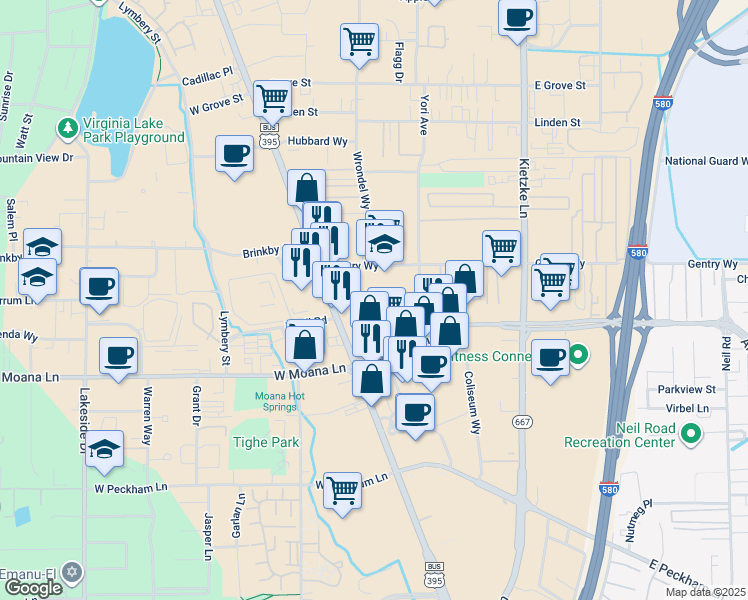Open Virginia Lake Park Playground place marker

tap(68, 129)
